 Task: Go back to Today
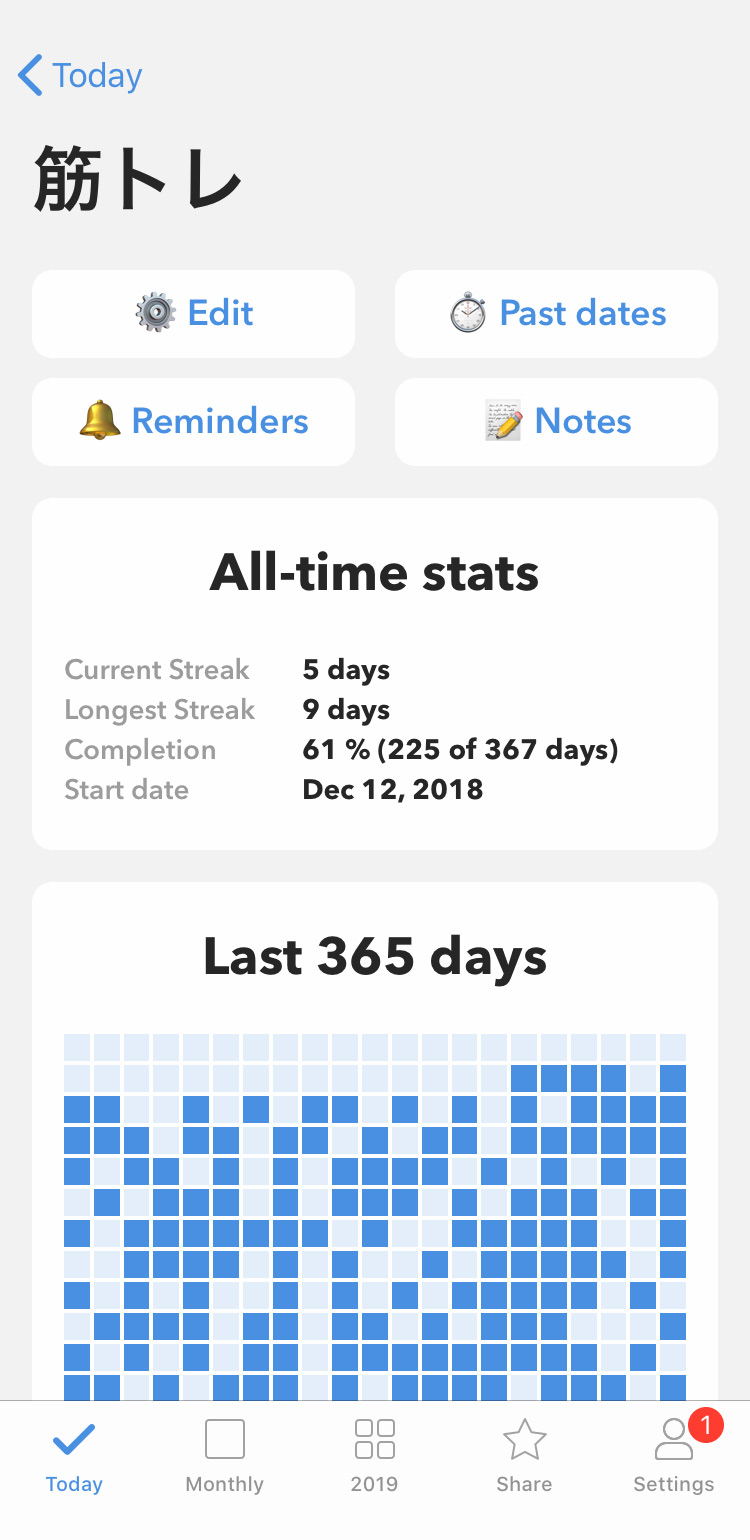80,75
